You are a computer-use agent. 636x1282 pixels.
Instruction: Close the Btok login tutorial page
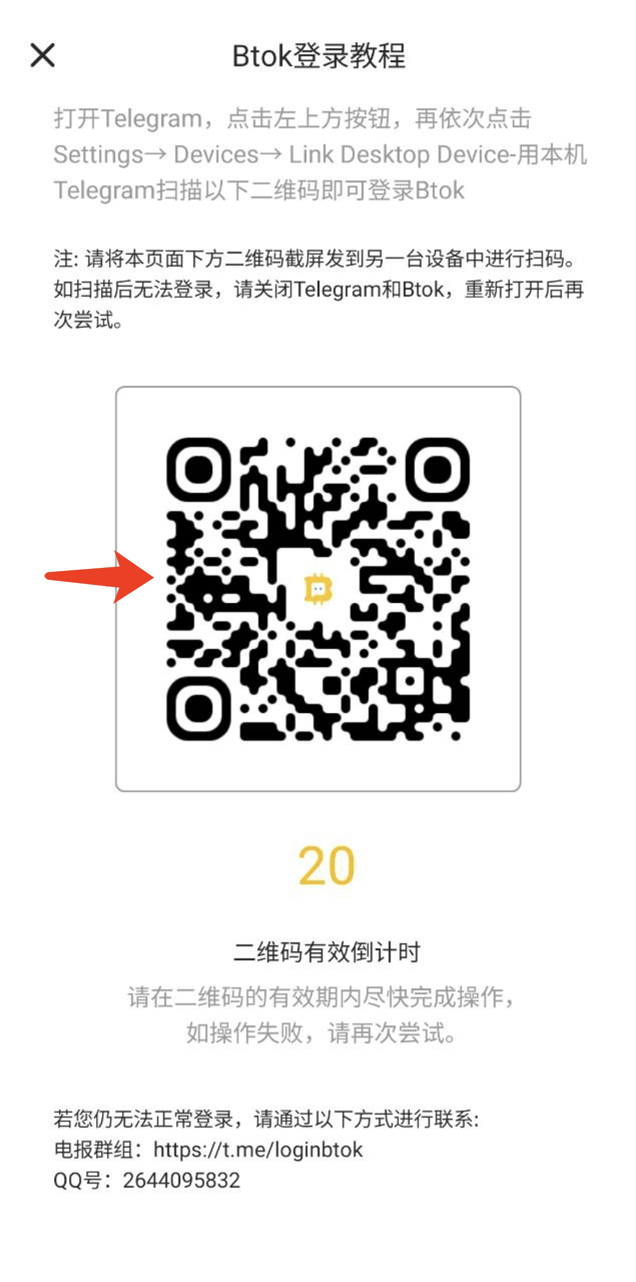point(43,55)
